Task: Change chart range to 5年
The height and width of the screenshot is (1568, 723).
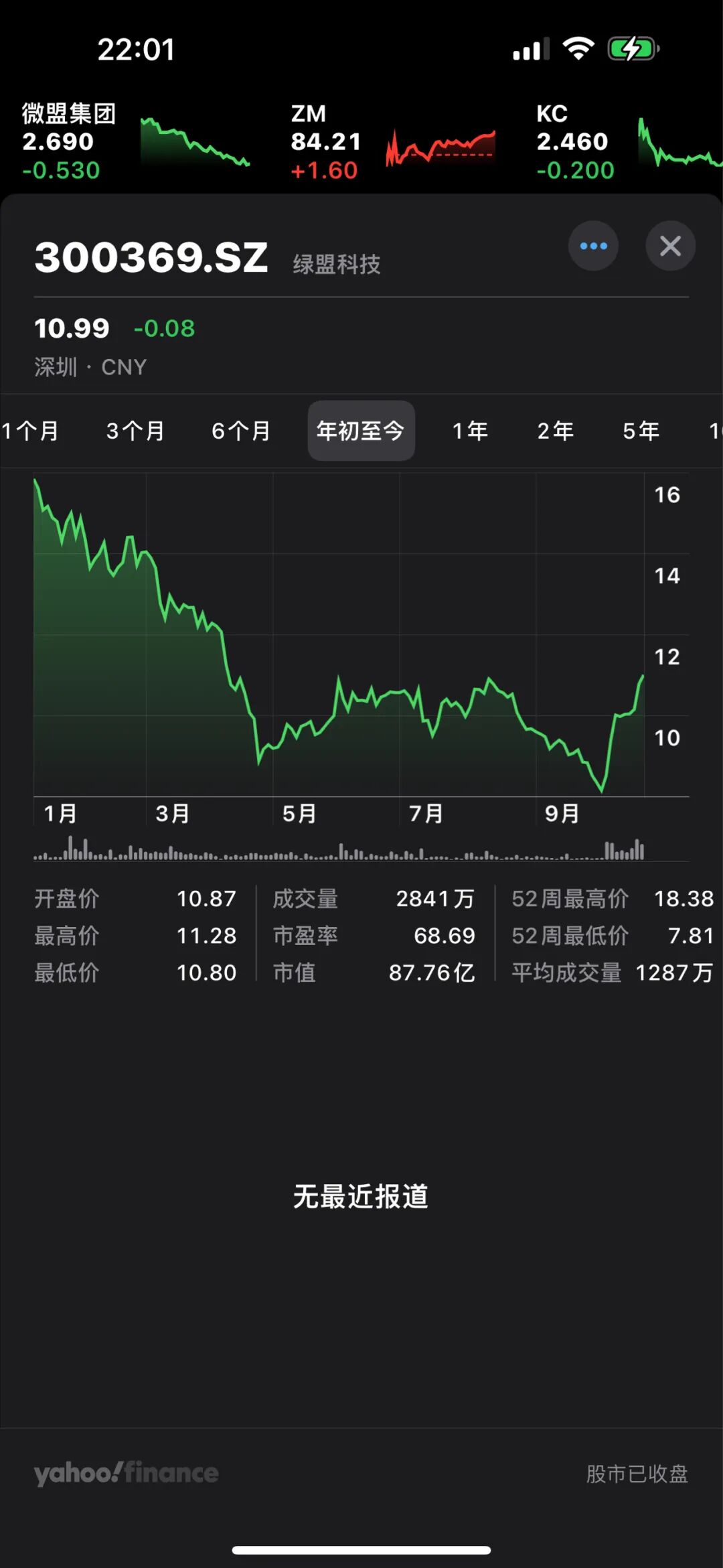Action: click(x=641, y=431)
